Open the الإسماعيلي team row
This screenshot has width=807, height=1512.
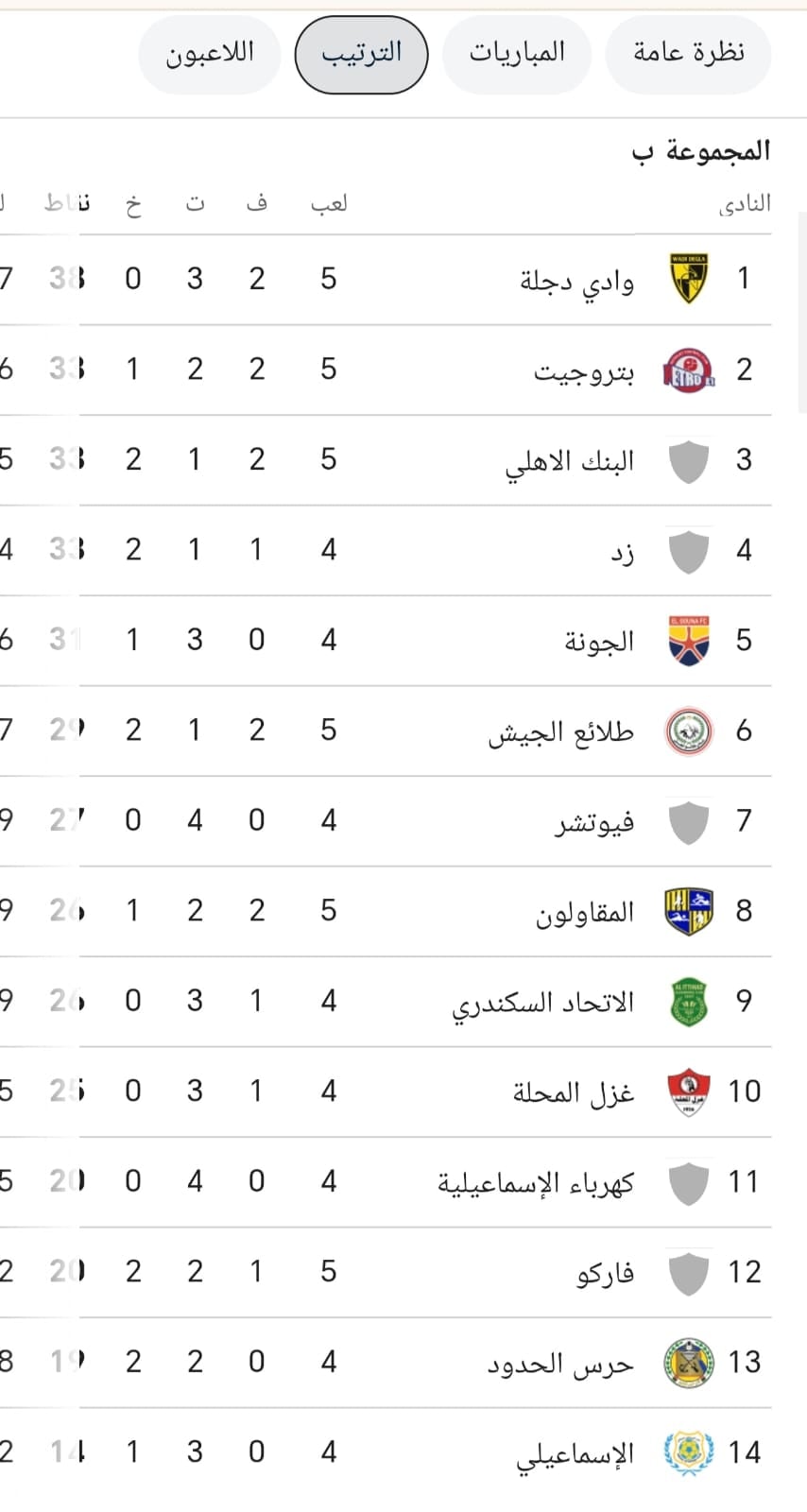pos(575,1453)
